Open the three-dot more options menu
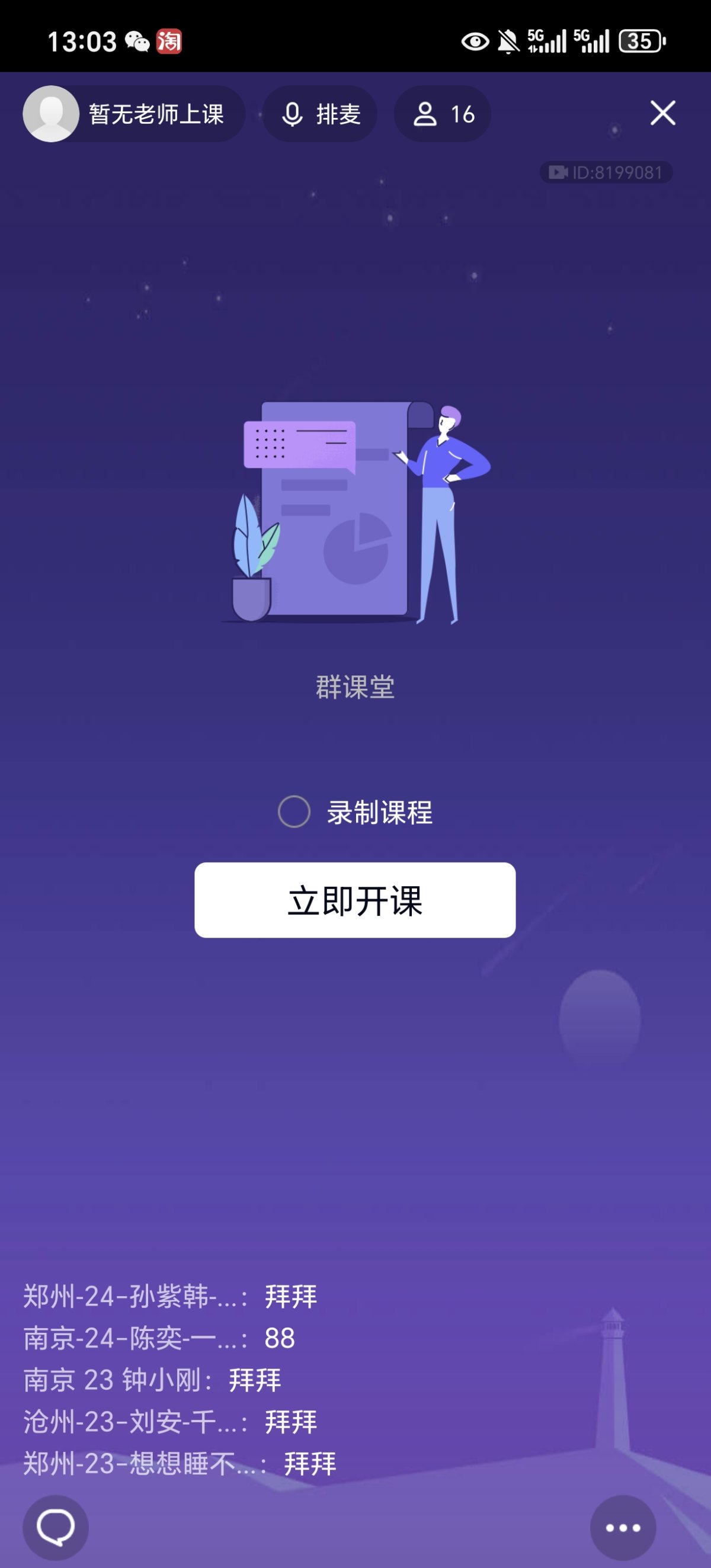 coord(623,1527)
